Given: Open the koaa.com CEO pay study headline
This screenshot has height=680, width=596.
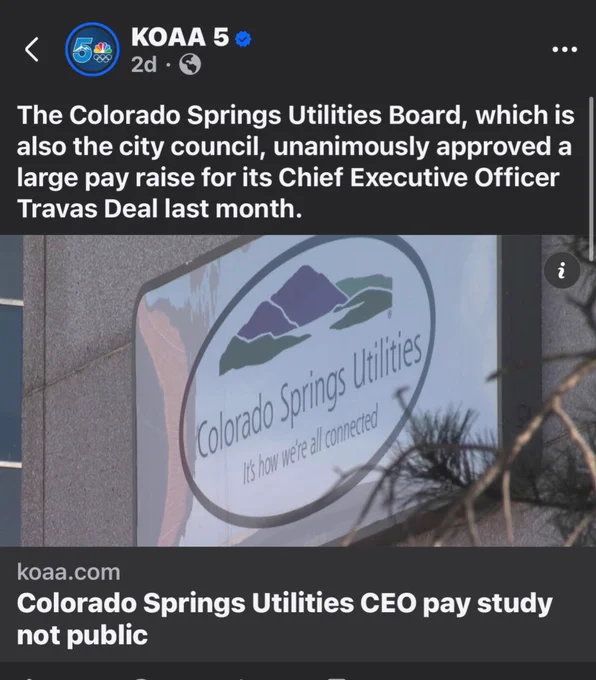Looking at the screenshot, I should click(x=284, y=619).
